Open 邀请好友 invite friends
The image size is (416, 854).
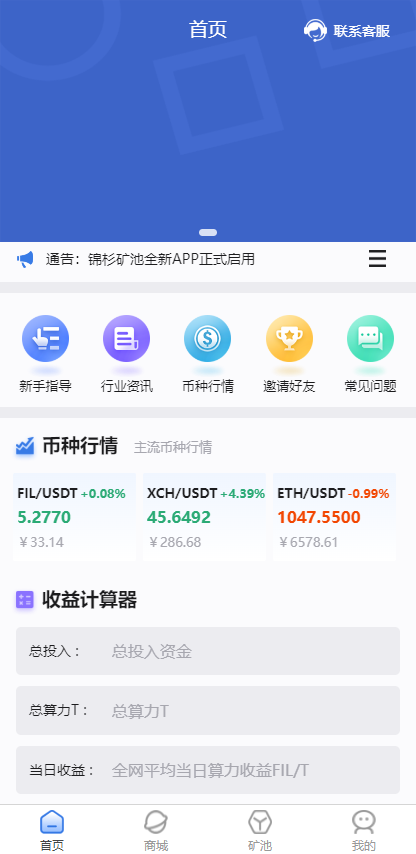tap(289, 354)
